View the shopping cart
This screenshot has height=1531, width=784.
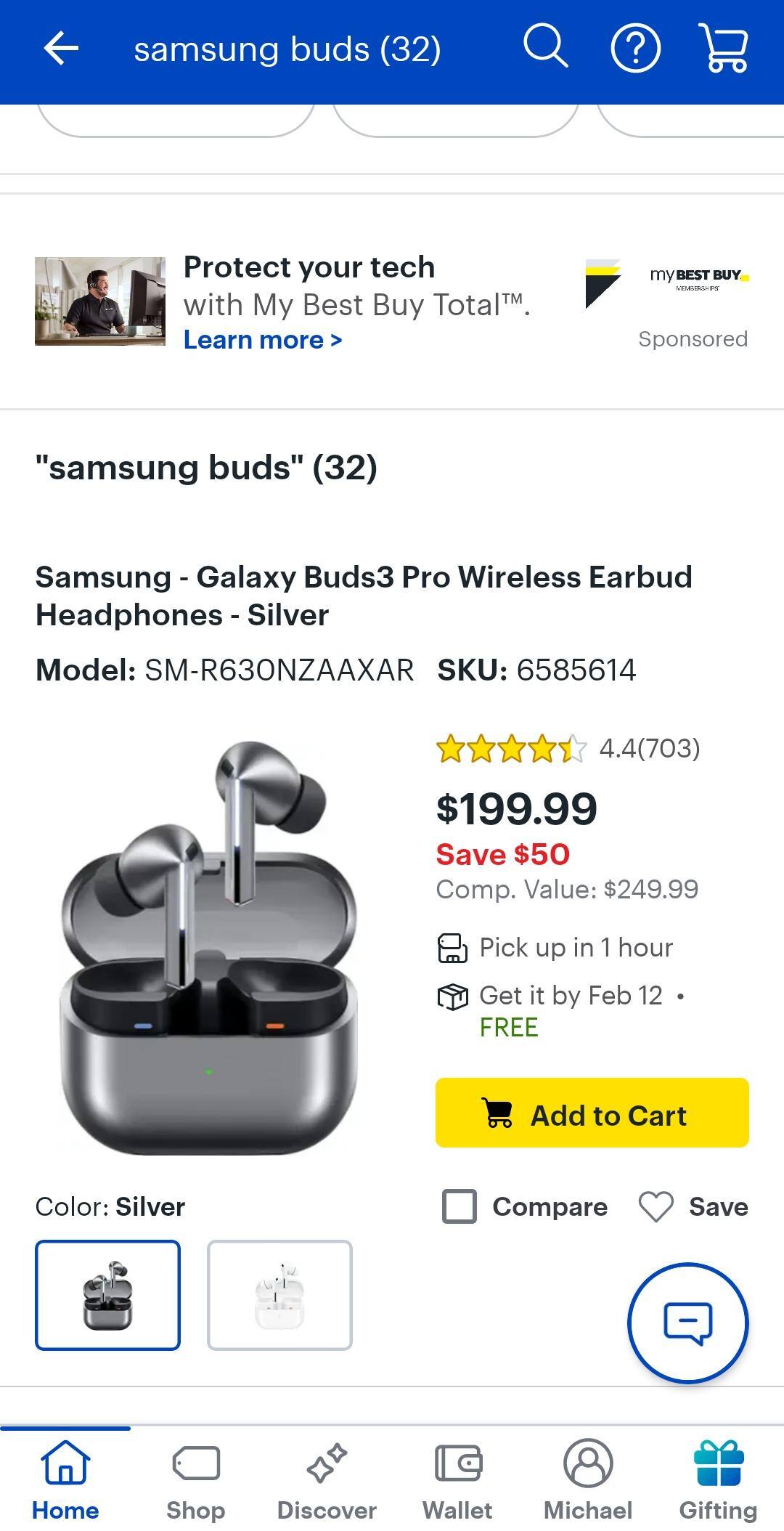[x=723, y=48]
